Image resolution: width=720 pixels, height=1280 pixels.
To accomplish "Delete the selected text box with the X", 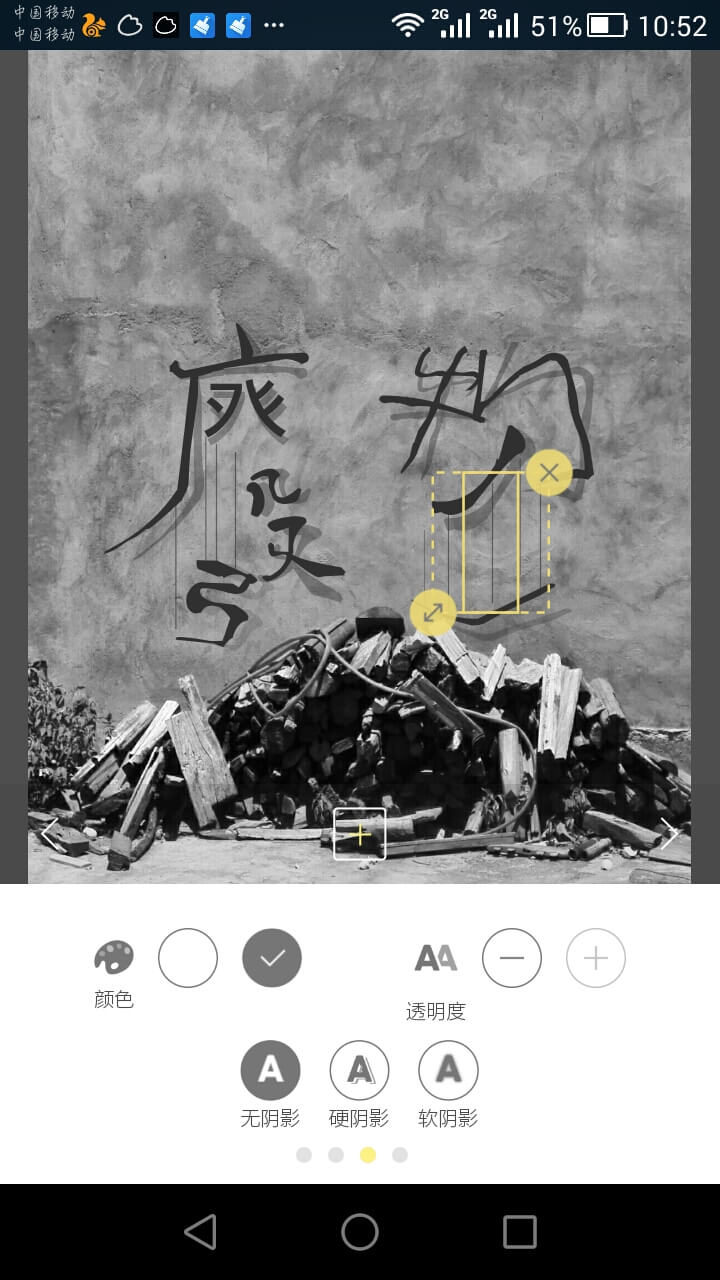I will [549, 473].
